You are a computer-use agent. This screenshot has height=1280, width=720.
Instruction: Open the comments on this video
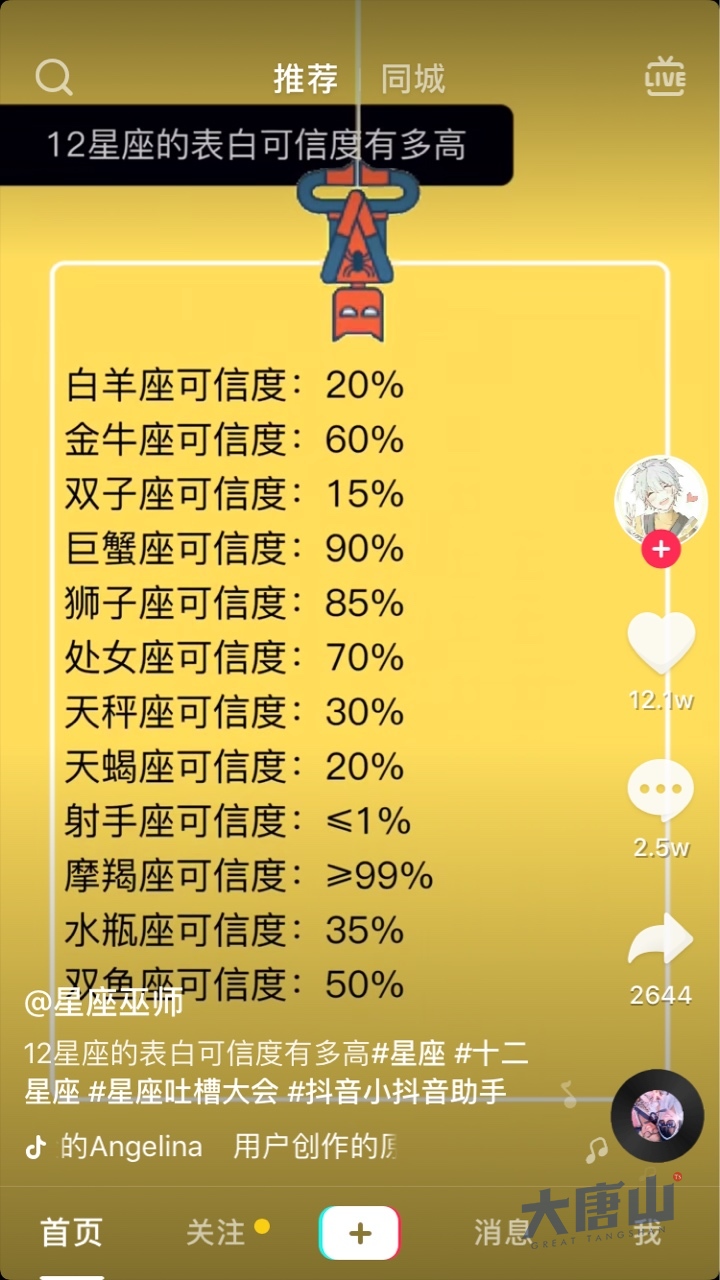pyautogui.click(x=661, y=790)
